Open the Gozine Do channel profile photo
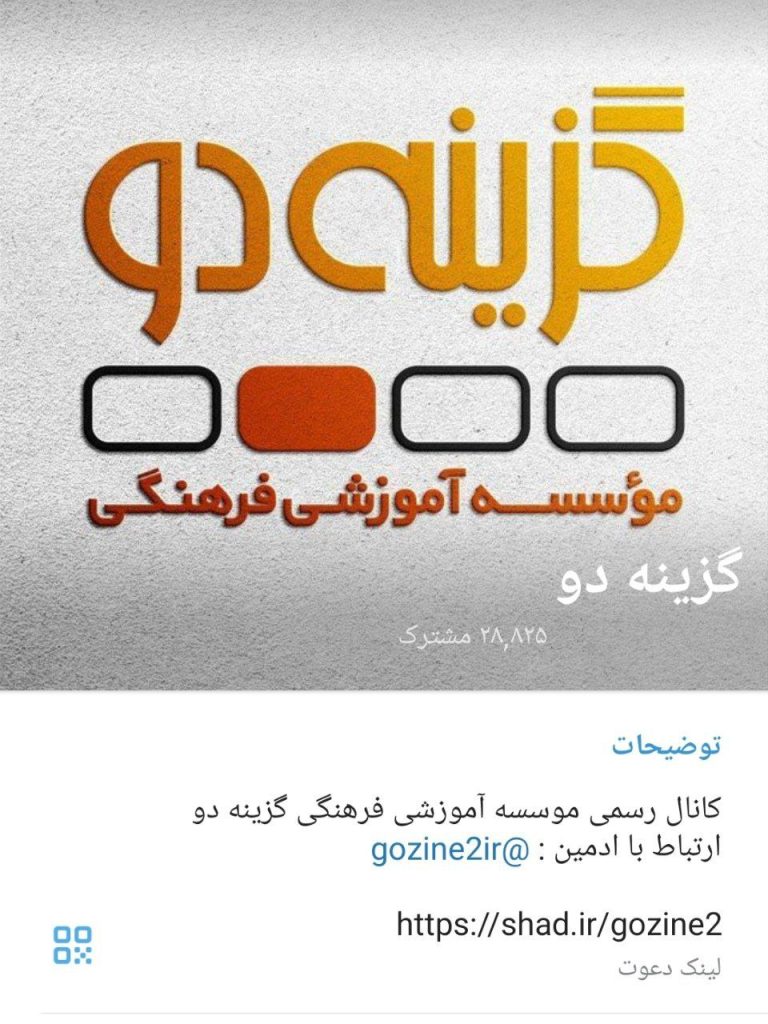 tap(384, 300)
